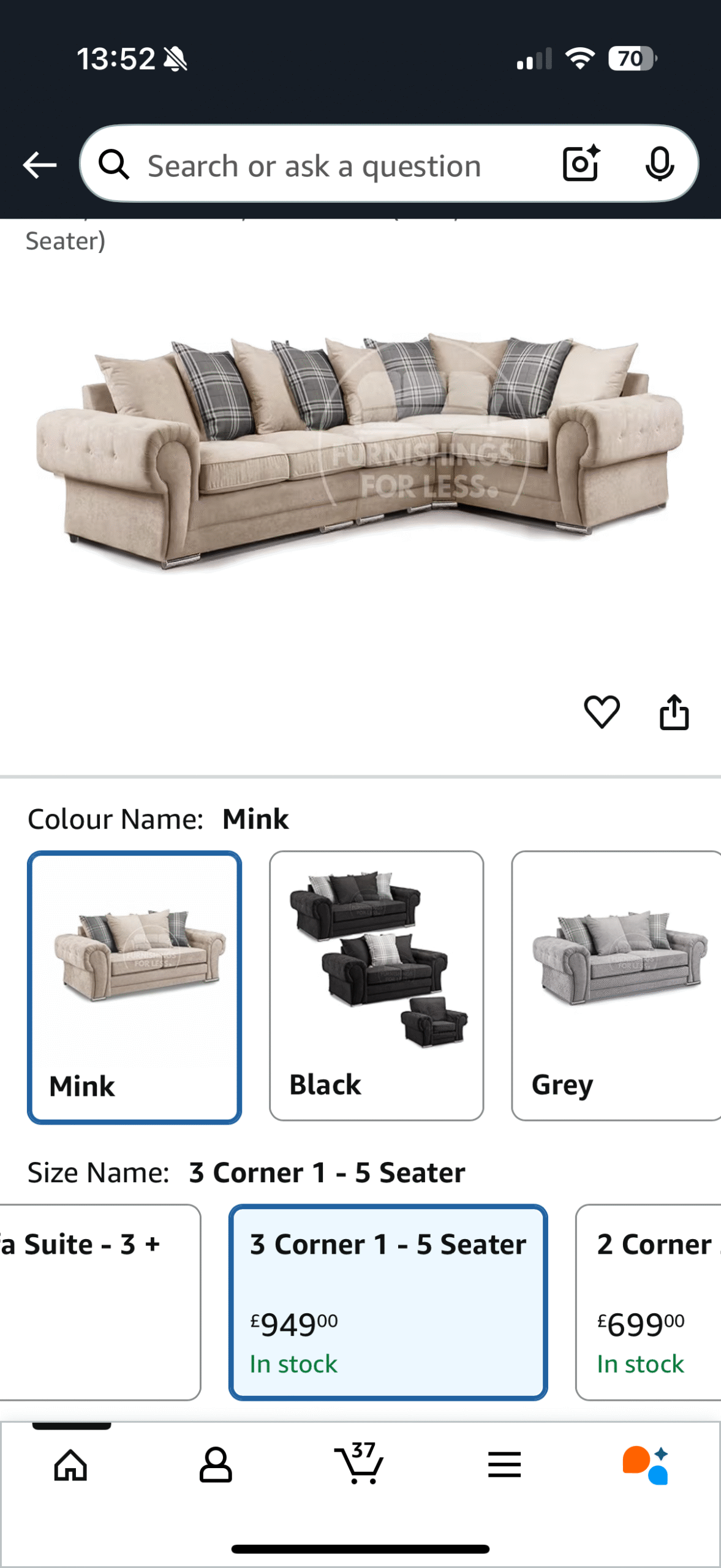Open camera lens search
The image size is (721, 1568).
pyautogui.click(x=581, y=164)
